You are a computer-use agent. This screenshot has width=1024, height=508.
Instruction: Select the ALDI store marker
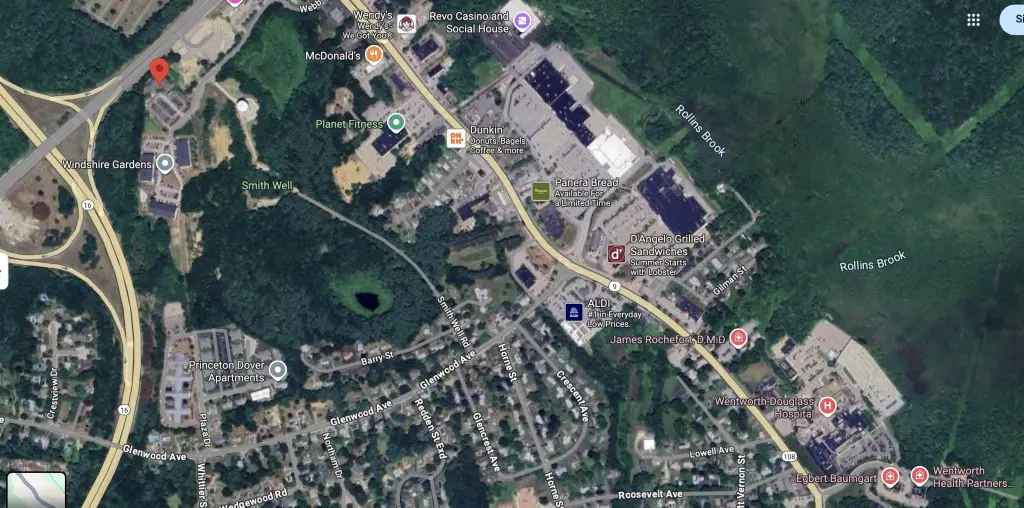click(574, 313)
